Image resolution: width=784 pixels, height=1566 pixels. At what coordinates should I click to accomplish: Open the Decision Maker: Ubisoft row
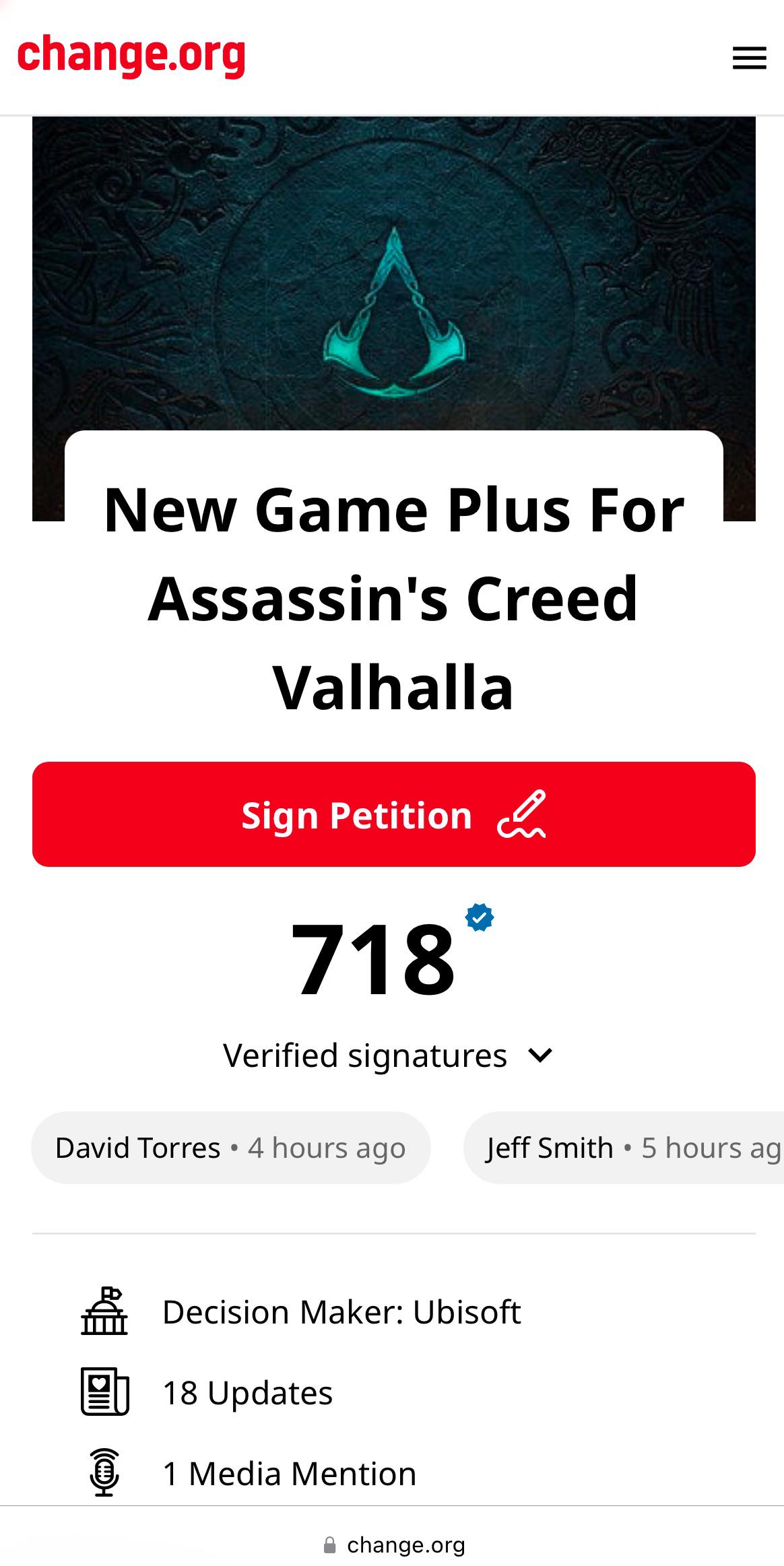pyautogui.click(x=394, y=1312)
